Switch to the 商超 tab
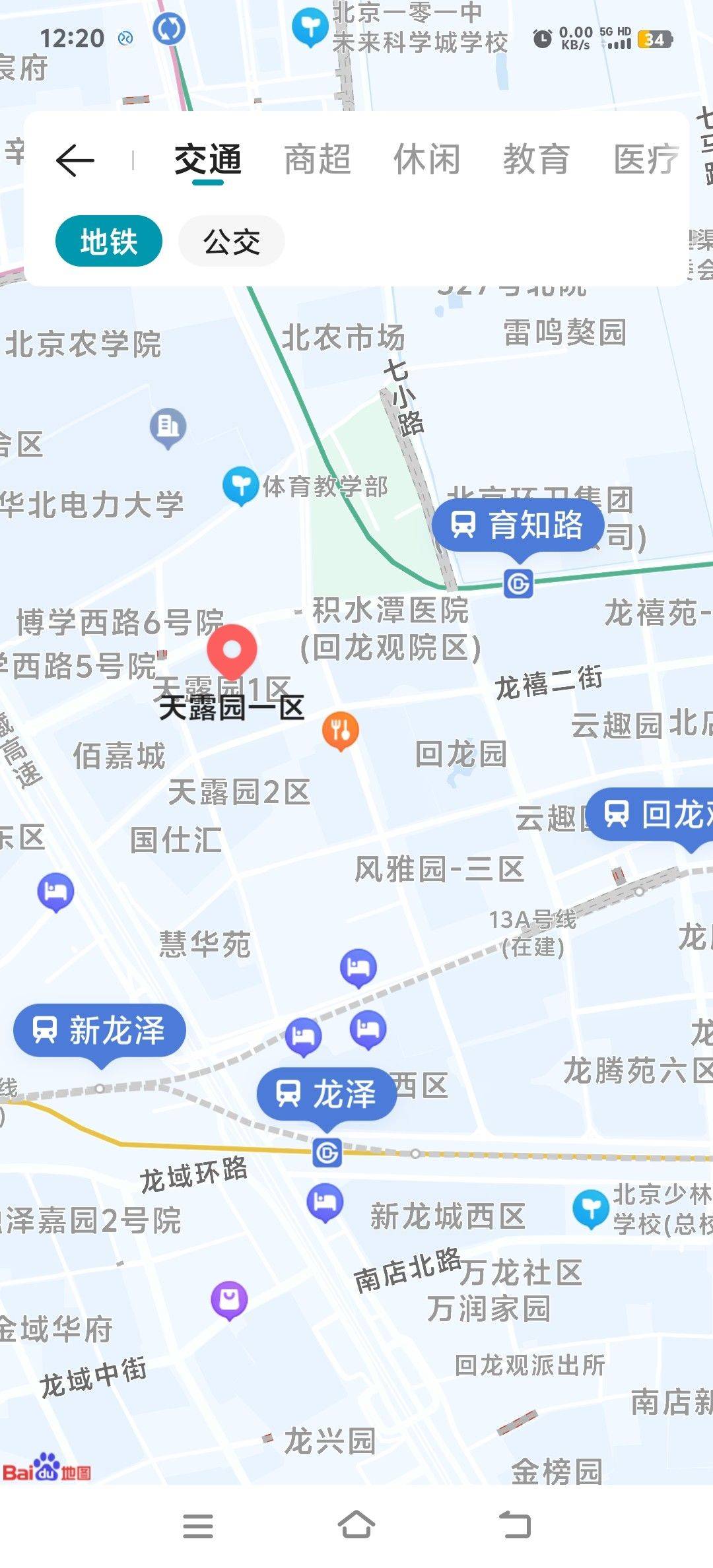This screenshot has height=1568, width=713. point(318,160)
